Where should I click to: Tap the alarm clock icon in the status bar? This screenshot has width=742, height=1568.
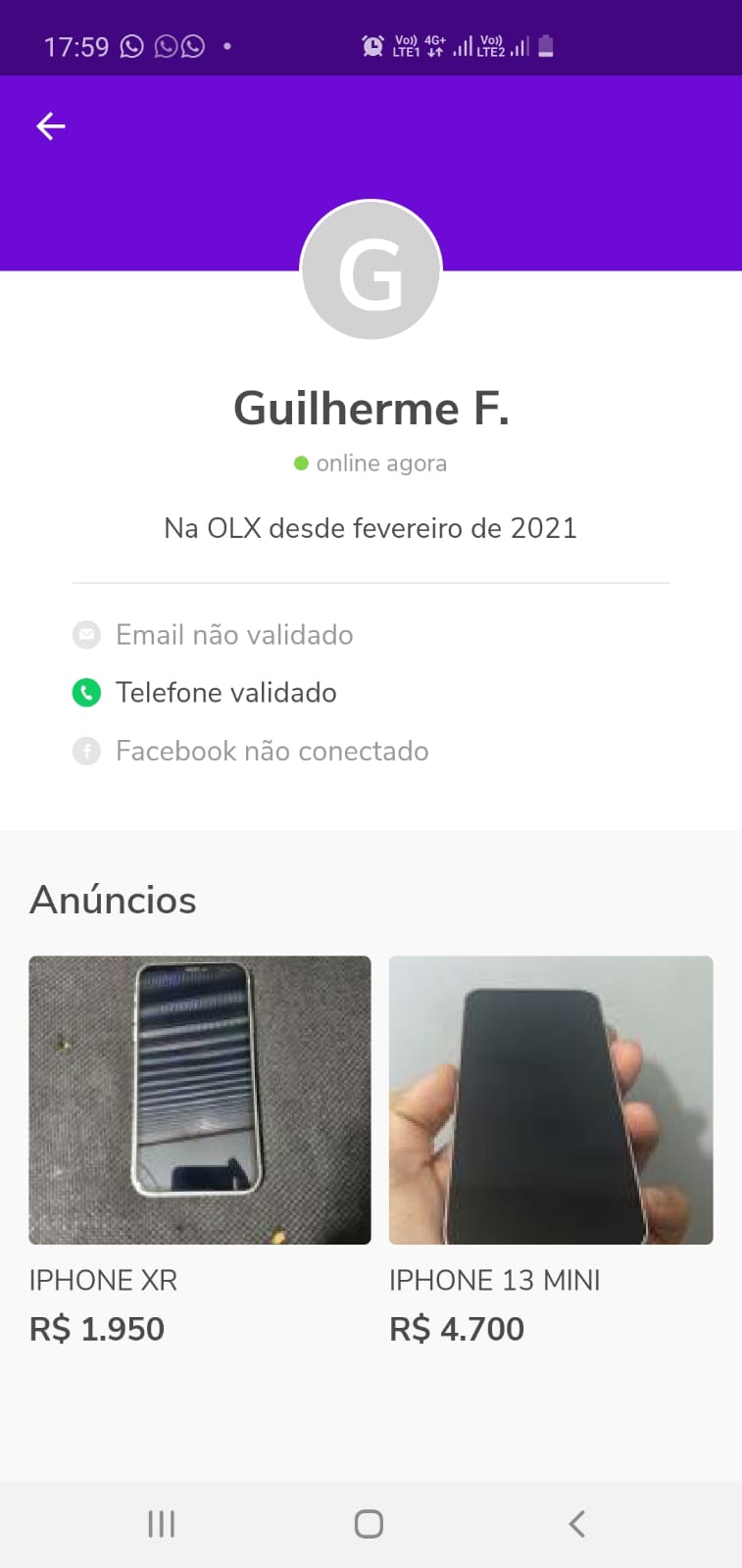tap(372, 45)
